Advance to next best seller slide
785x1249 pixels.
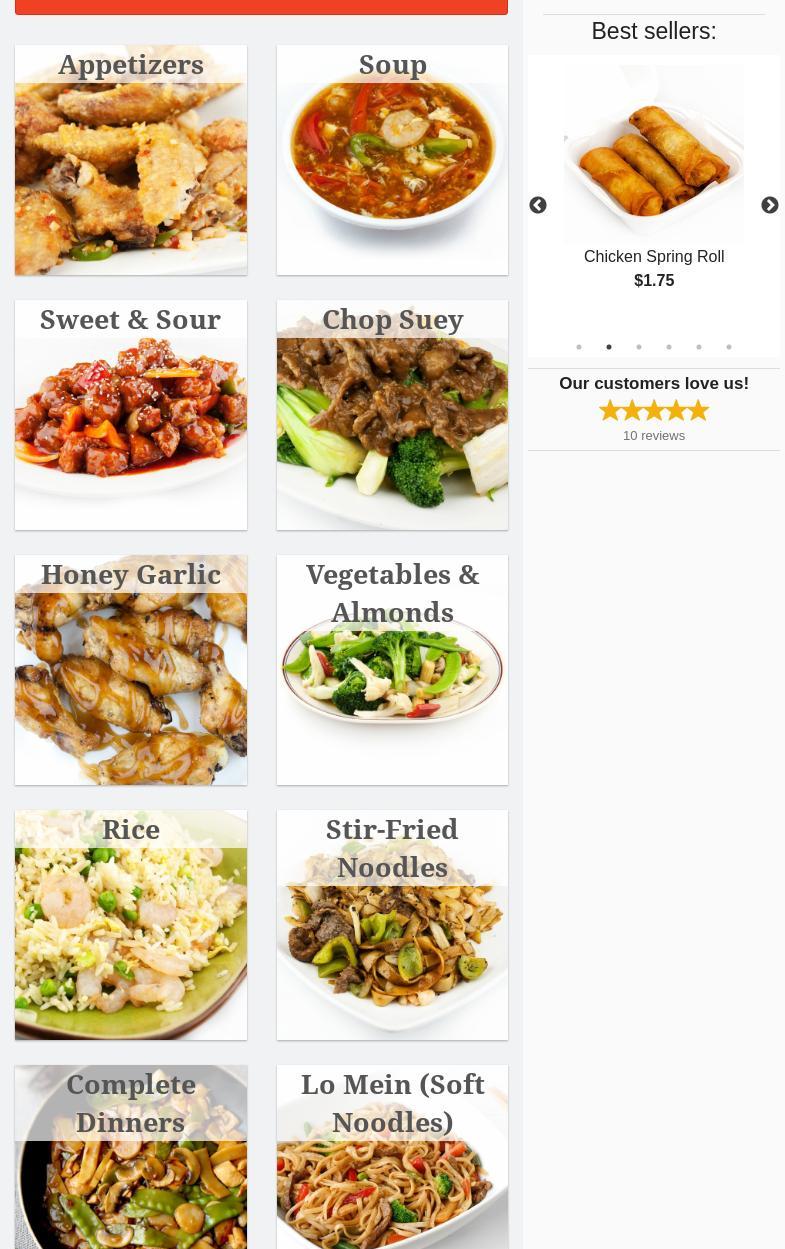tap(769, 206)
